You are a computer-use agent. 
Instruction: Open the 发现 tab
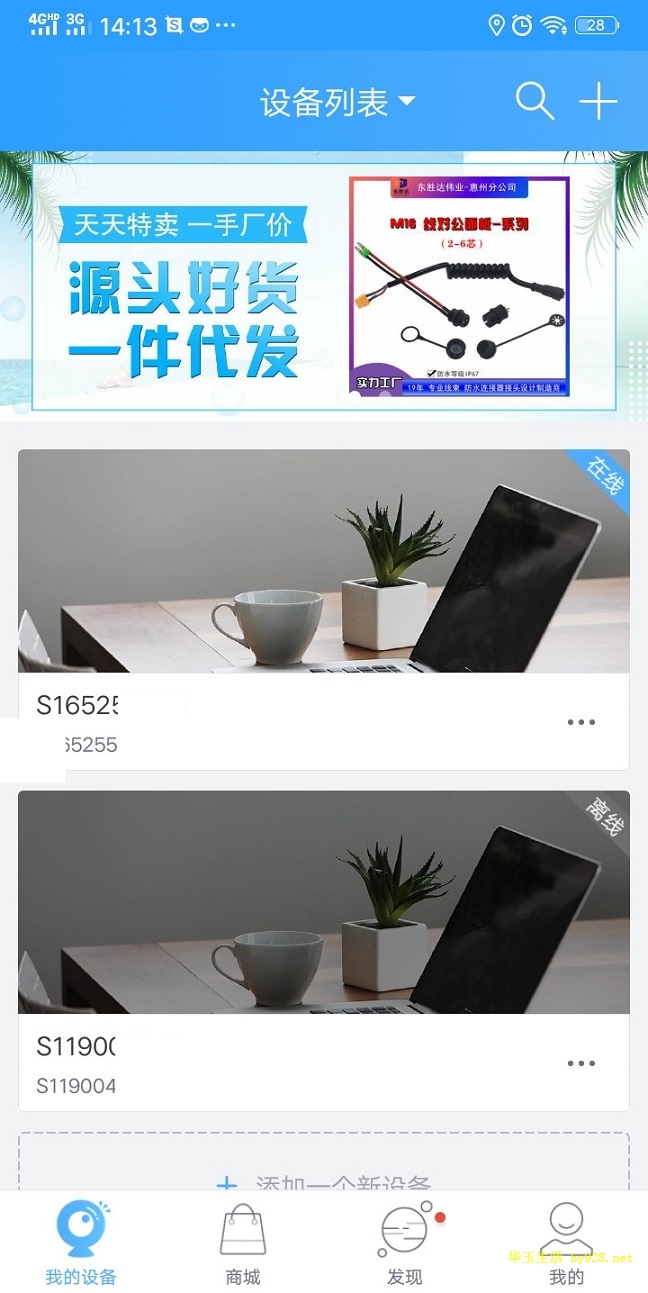click(405, 1243)
